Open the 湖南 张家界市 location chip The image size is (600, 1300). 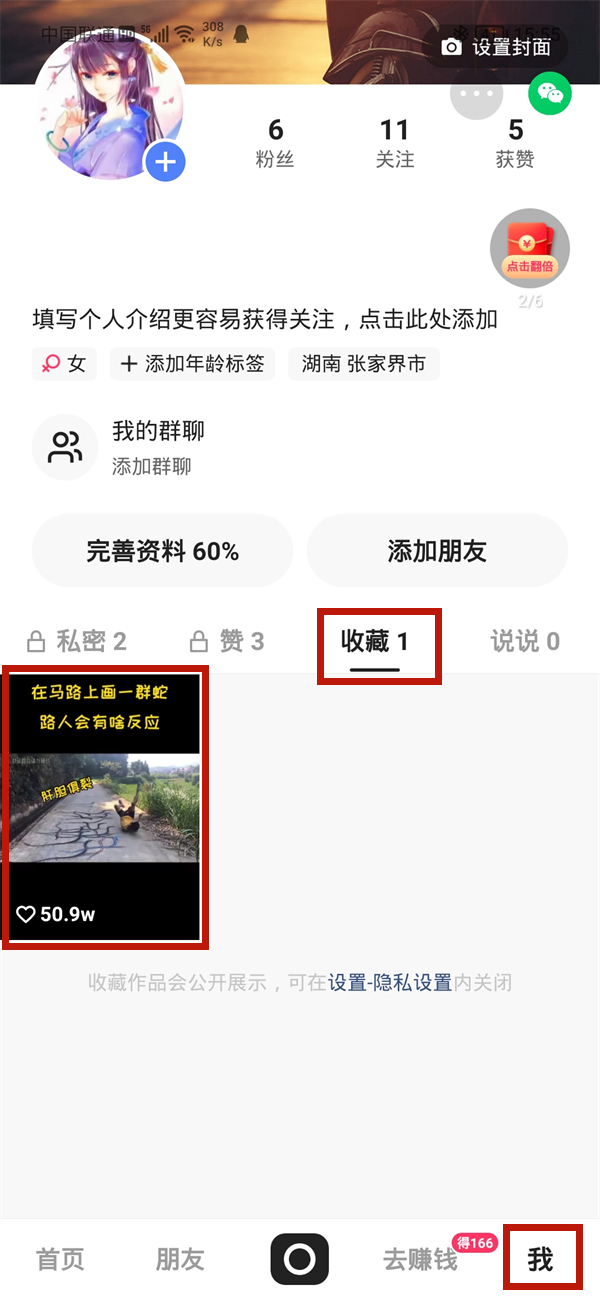click(x=364, y=364)
